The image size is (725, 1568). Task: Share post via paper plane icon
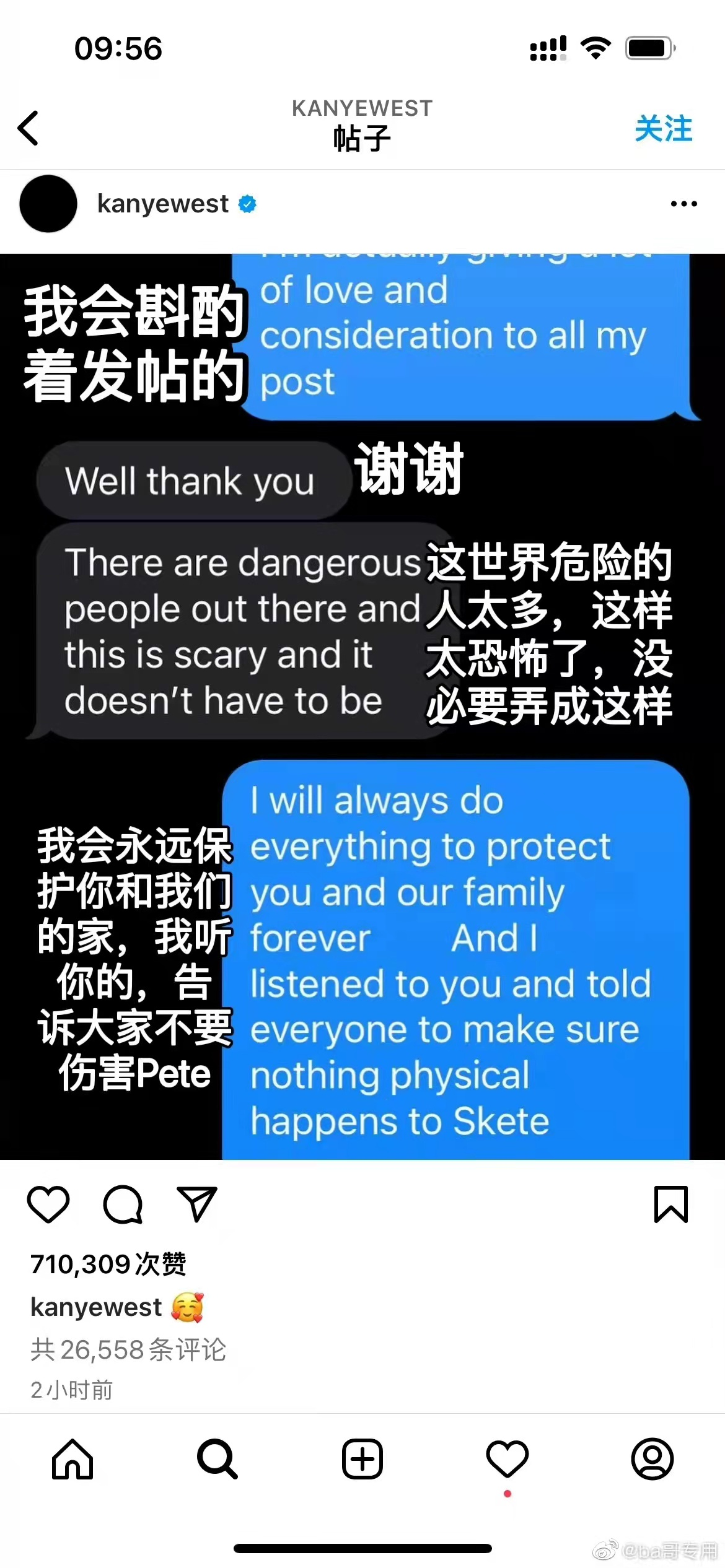tap(196, 1204)
